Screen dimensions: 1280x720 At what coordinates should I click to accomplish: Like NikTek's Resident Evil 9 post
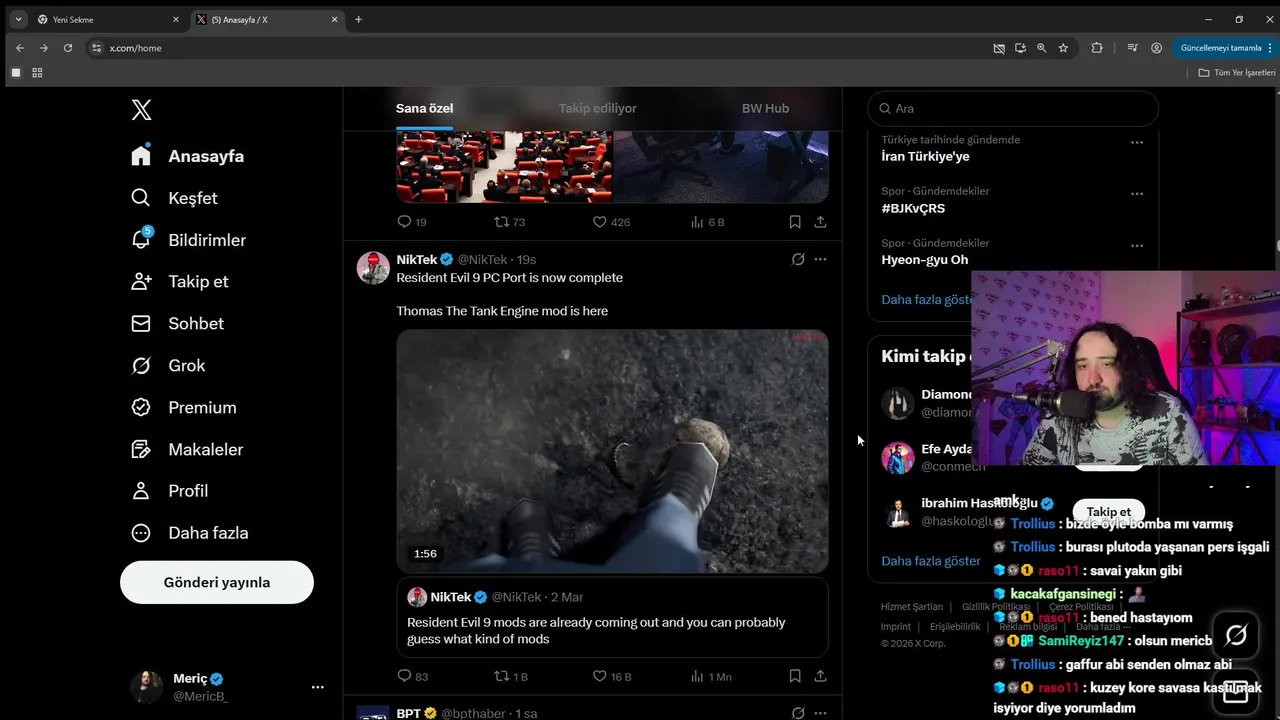pyautogui.click(x=600, y=676)
